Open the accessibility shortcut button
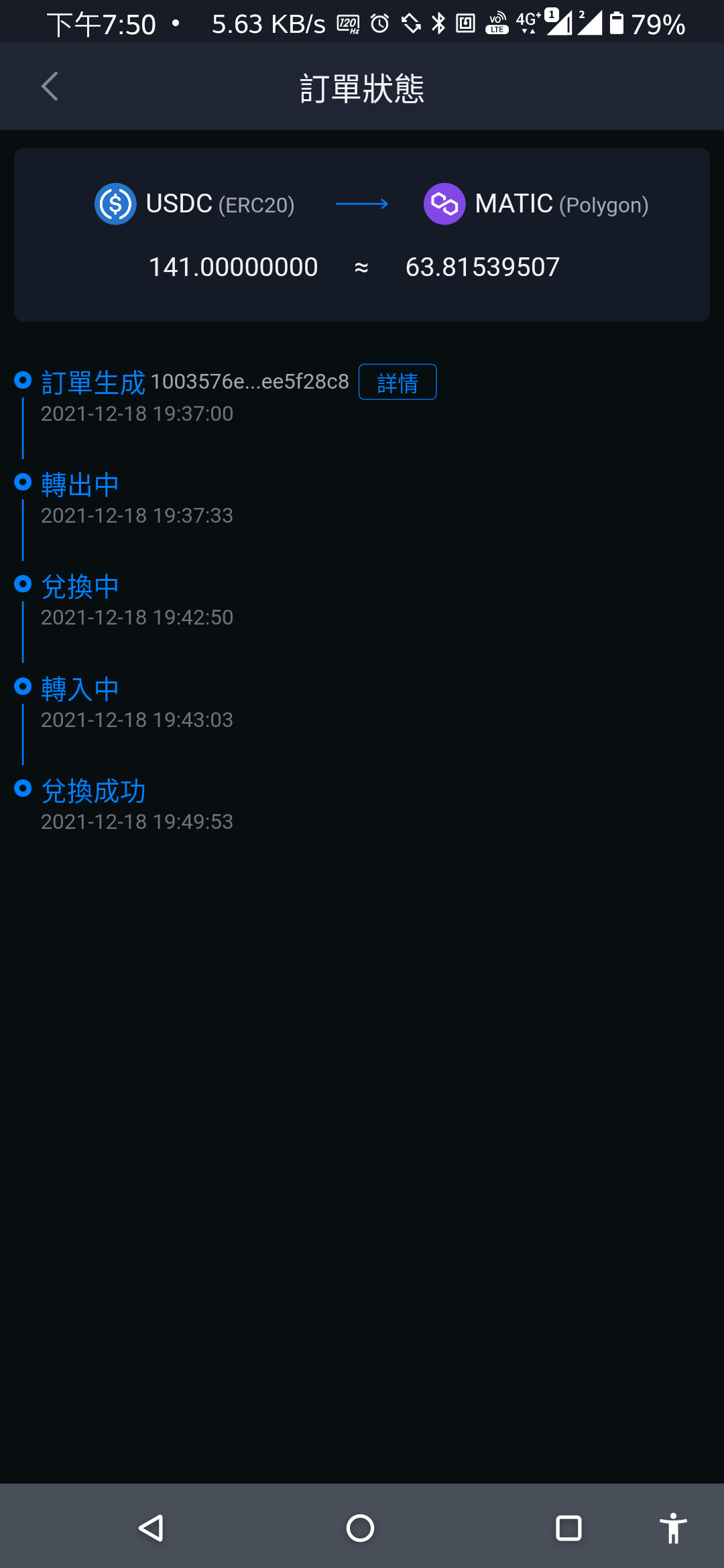Image resolution: width=724 pixels, height=1568 pixels. pos(673,1528)
